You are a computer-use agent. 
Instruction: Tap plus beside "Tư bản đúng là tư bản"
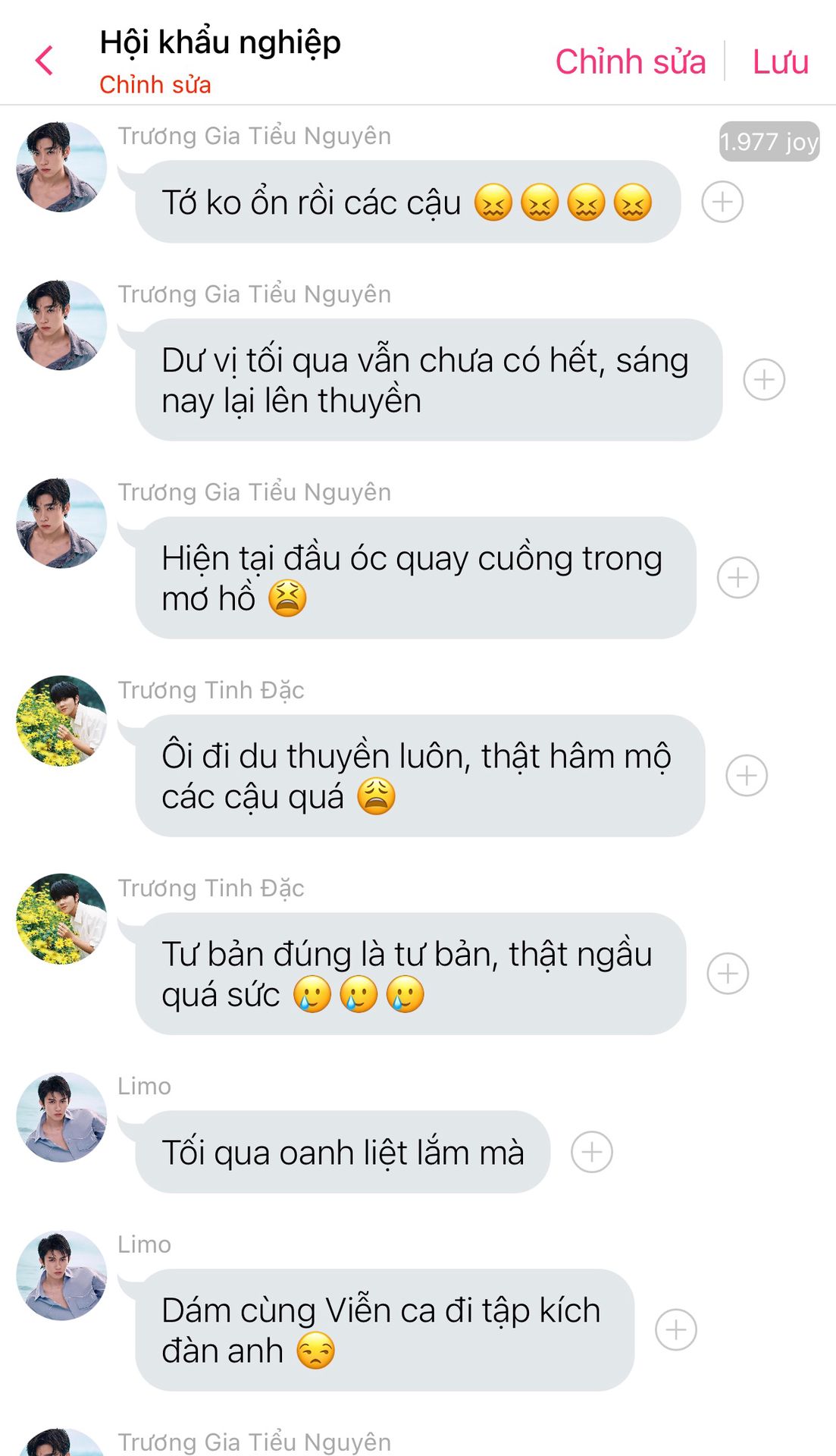[728, 973]
